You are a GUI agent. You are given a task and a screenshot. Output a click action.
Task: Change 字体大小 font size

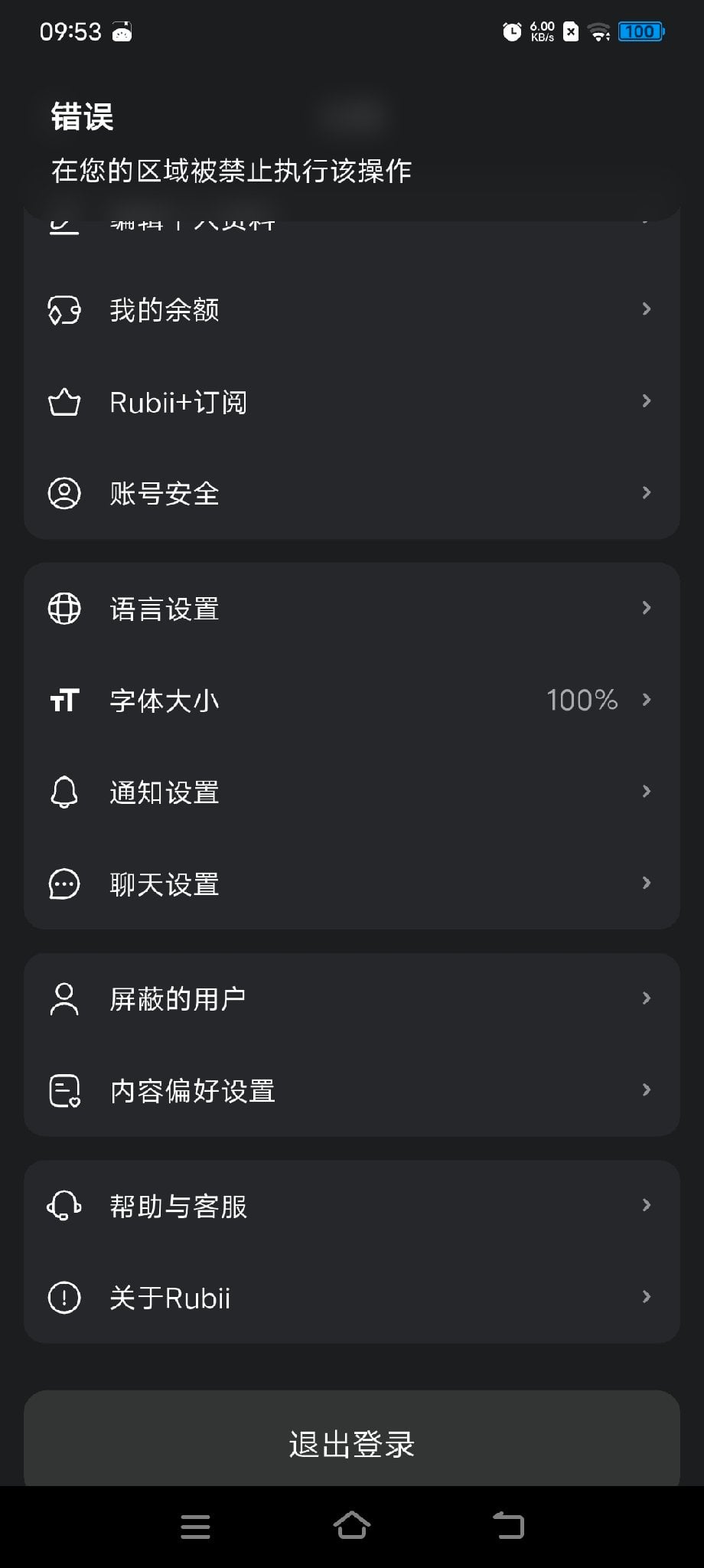point(351,701)
